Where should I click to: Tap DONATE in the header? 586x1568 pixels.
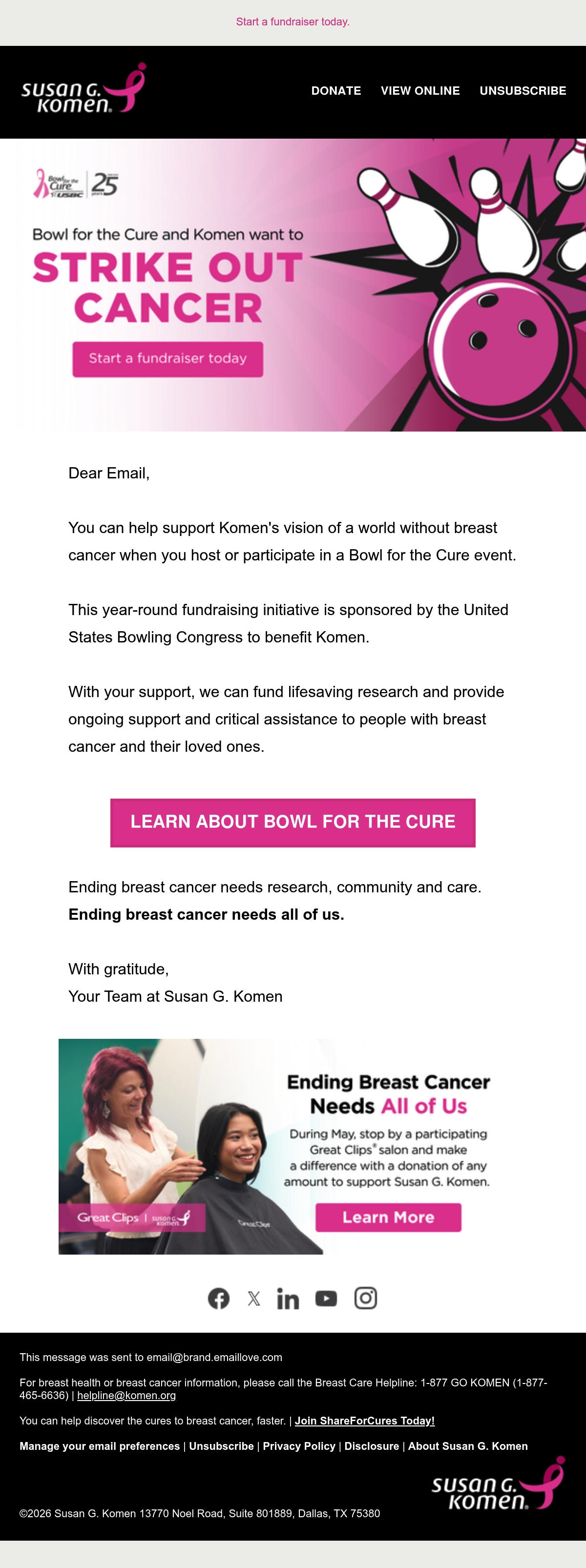click(335, 91)
